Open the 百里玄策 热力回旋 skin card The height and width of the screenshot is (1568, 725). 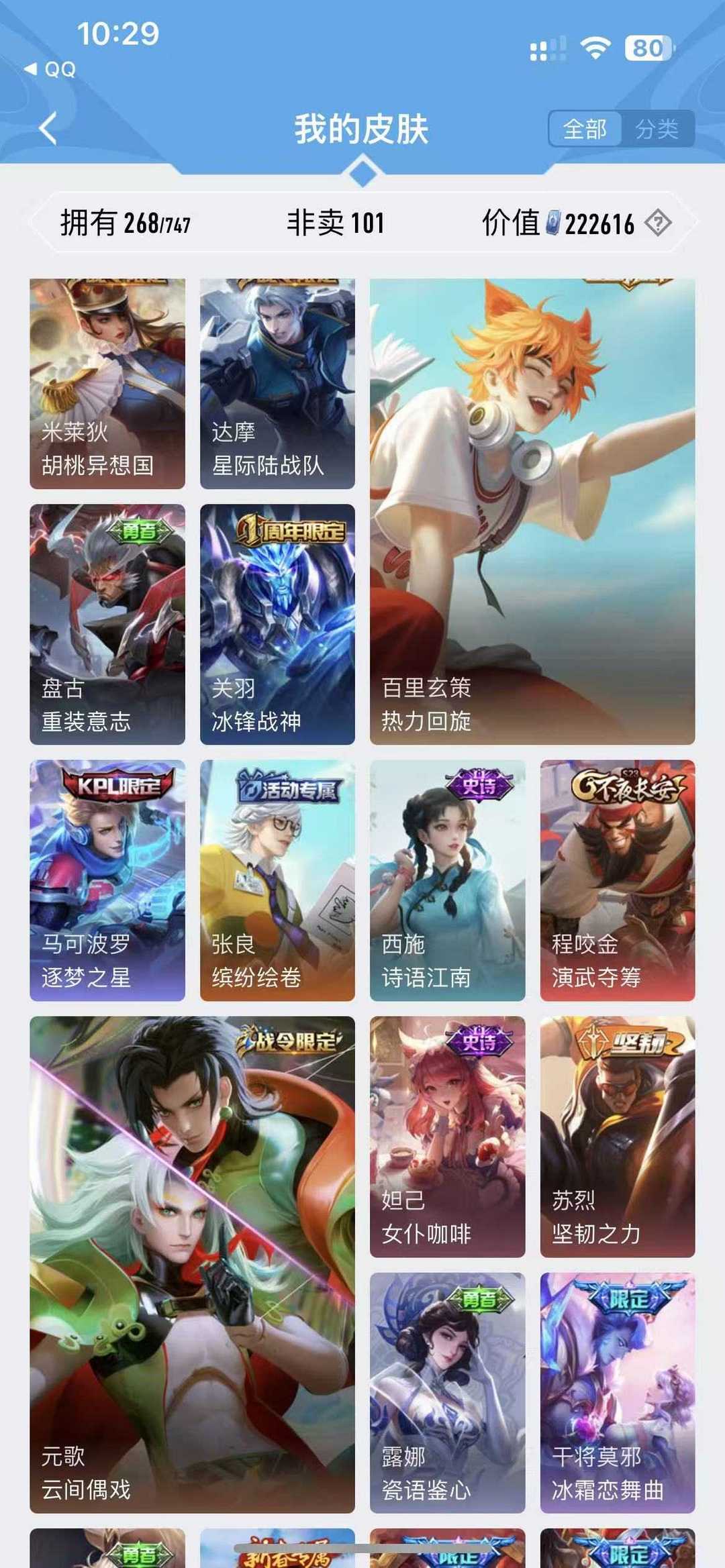pos(530,503)
